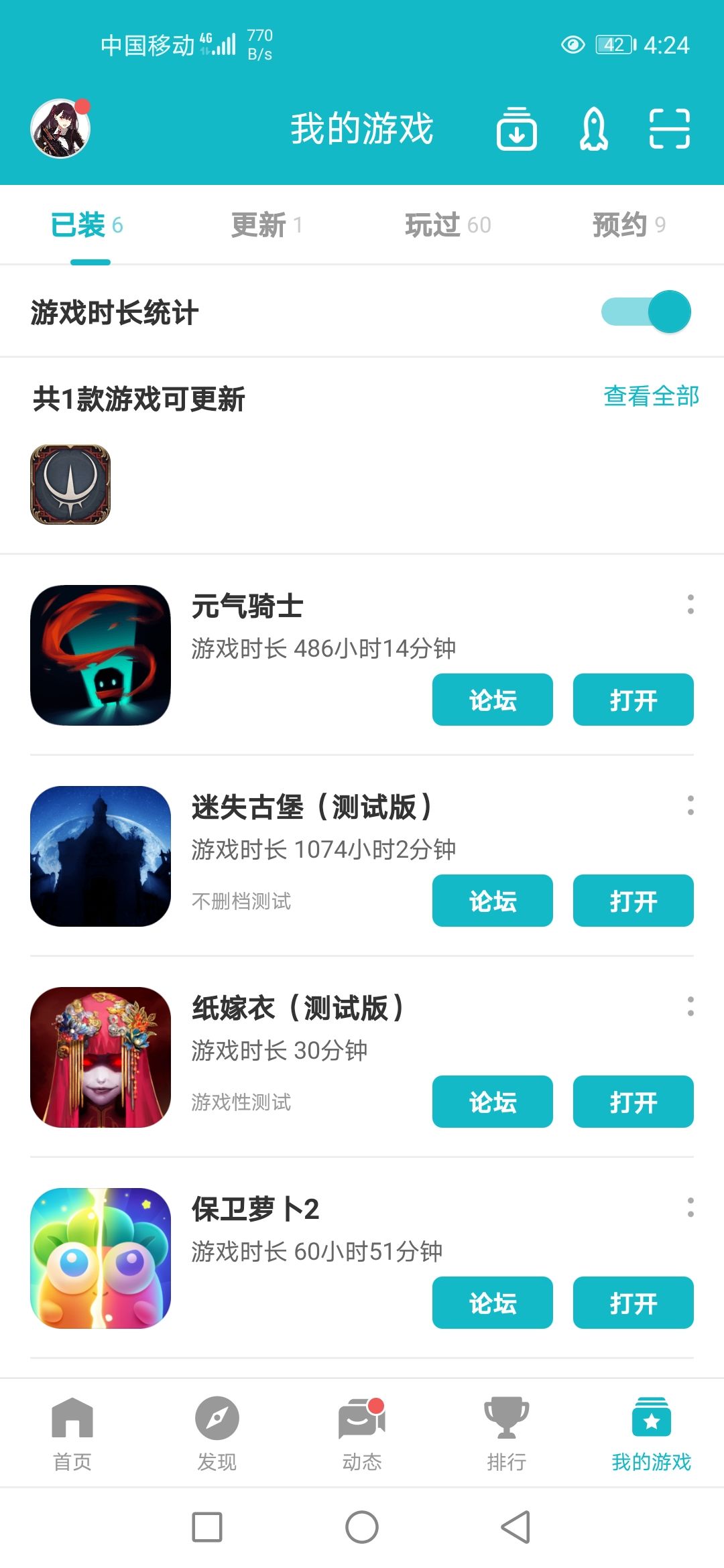Launch 元气骑士 with 打开
The image size is (724, 1568).
click(x=633, y=700)
